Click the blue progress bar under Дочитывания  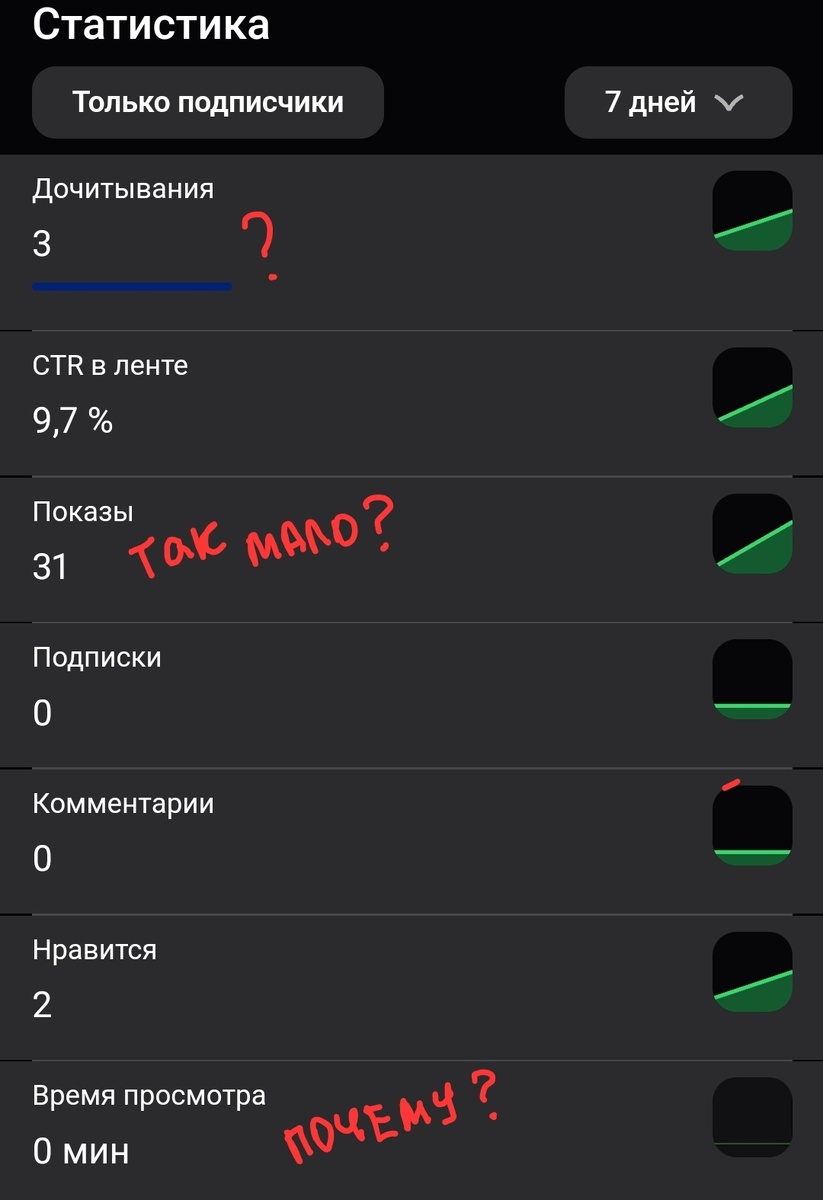[x=131, y=287]
